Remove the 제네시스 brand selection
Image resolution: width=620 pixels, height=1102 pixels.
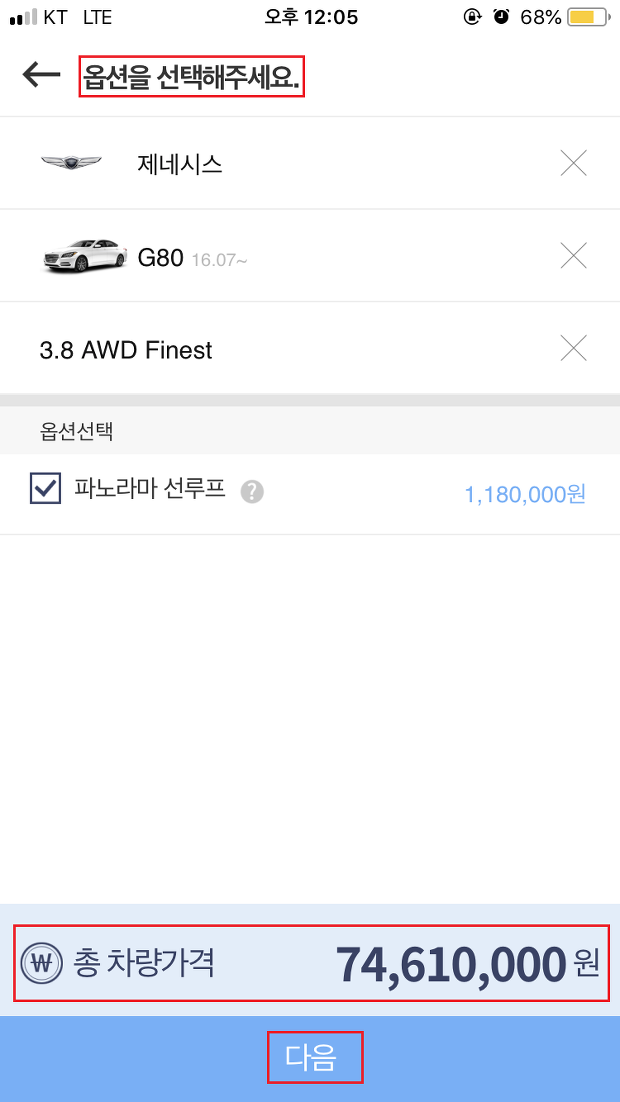coord(574,164)
